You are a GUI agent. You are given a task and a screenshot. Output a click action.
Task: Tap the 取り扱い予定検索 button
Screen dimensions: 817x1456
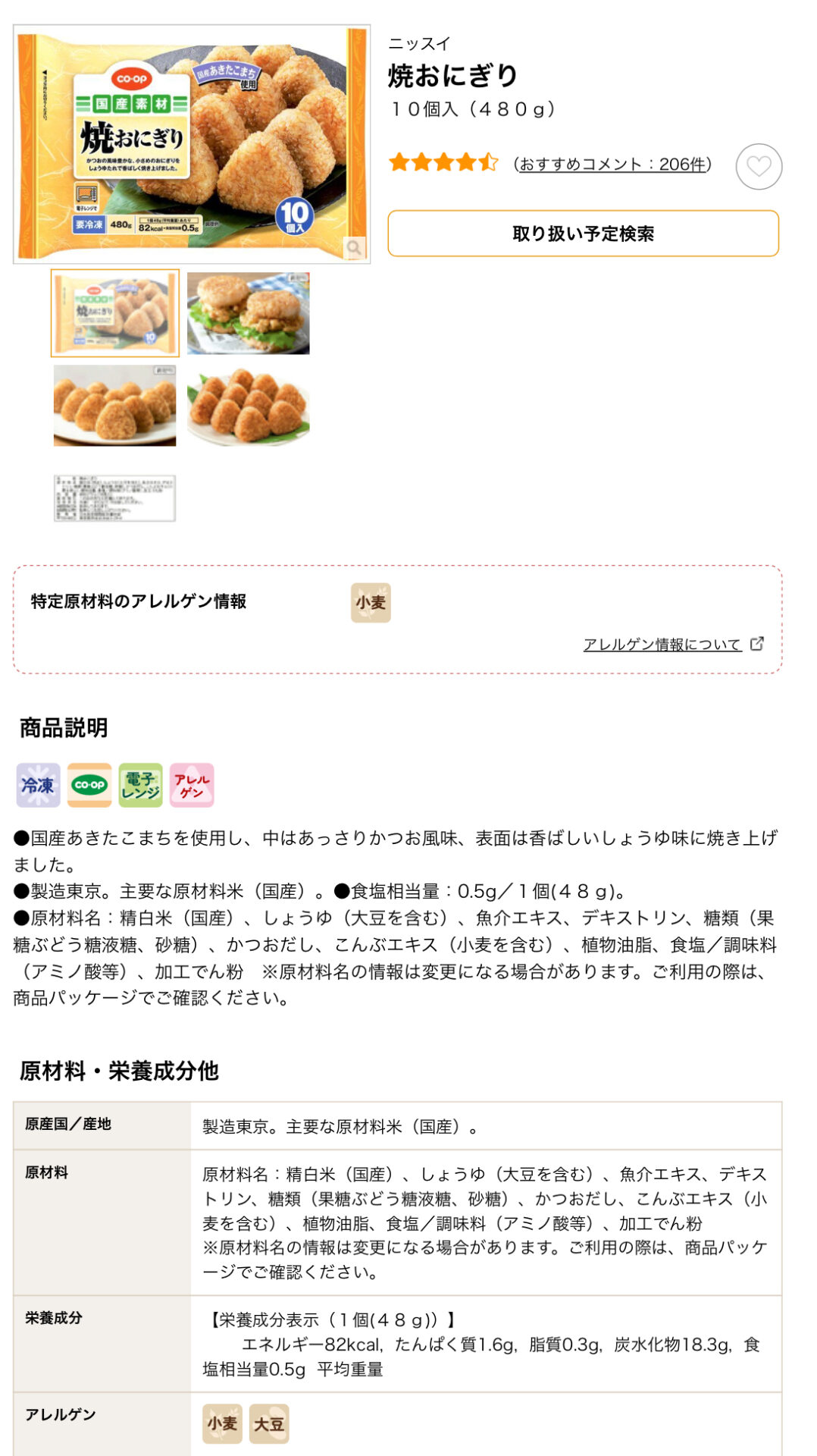pos(583,234)
